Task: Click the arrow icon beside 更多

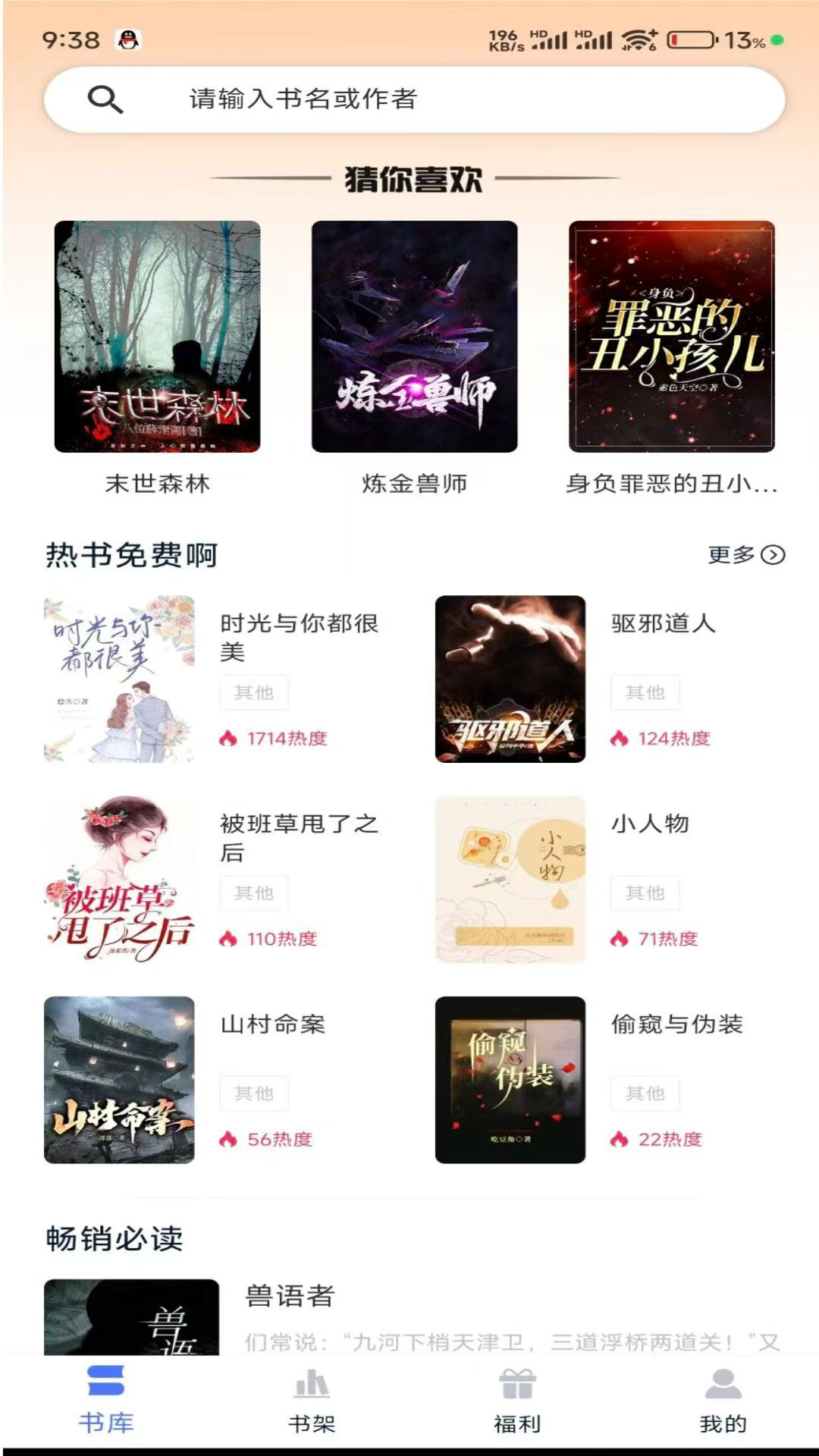Action: click(773, 556)
